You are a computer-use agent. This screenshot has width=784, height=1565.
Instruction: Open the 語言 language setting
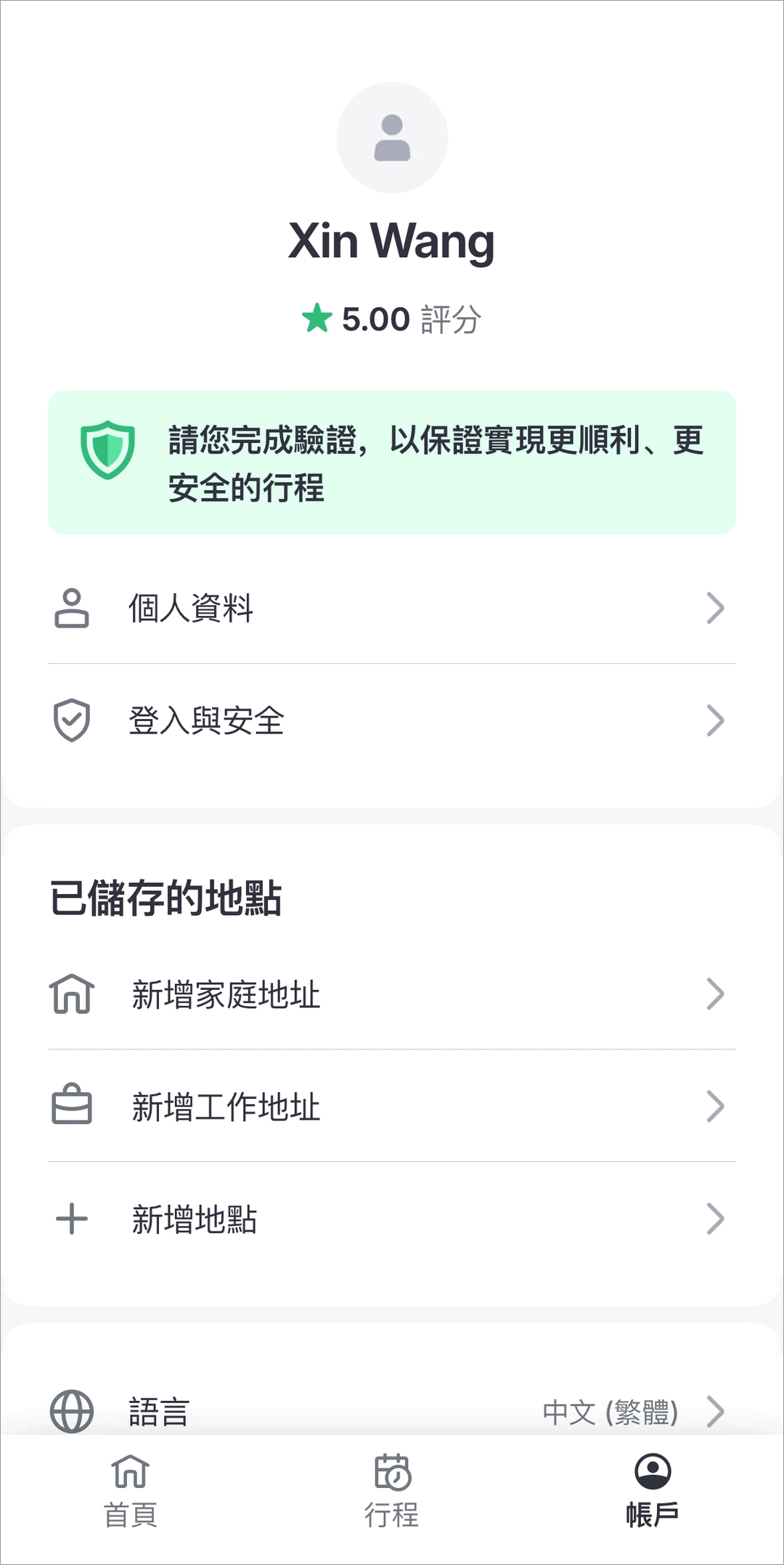point(392,1412)
